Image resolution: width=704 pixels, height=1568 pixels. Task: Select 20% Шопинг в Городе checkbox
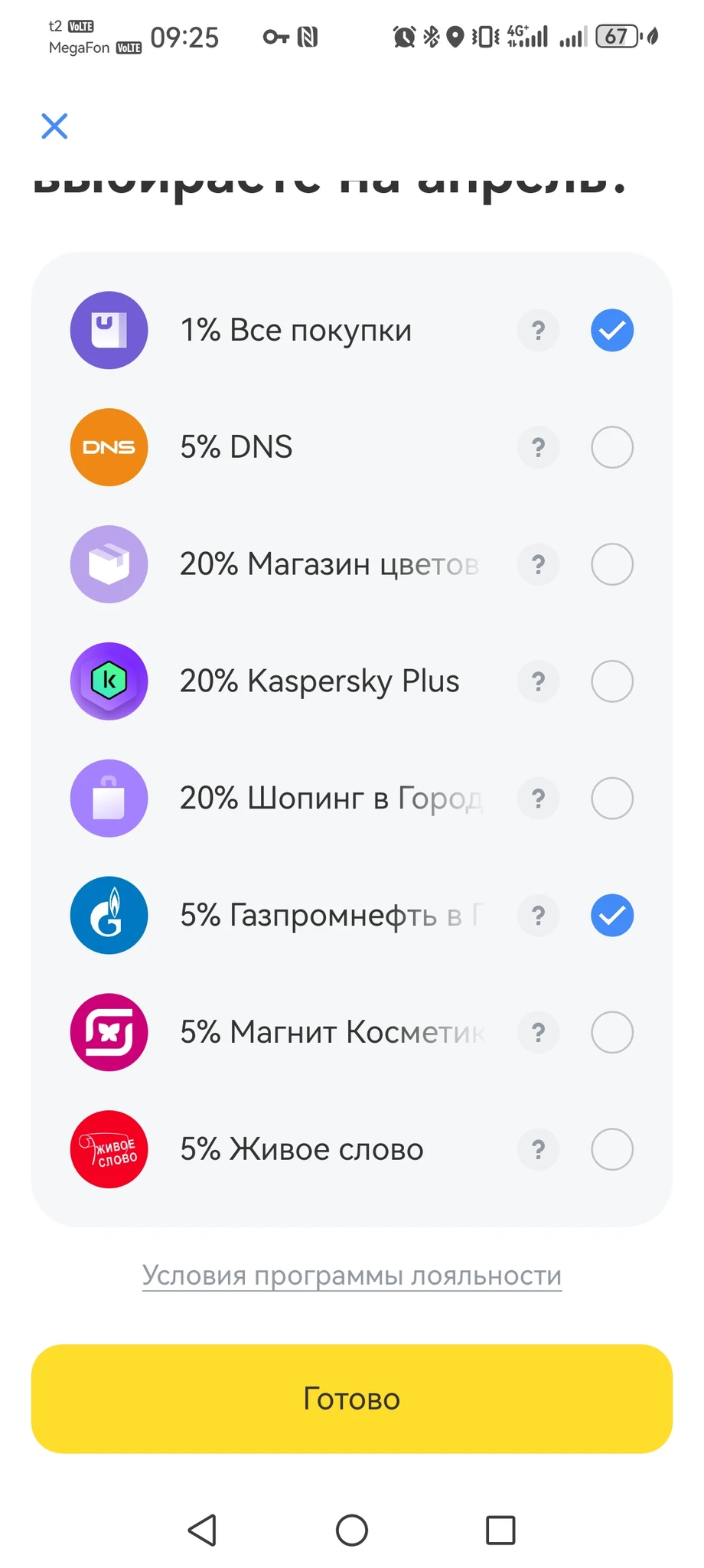click(x=612, y=799)
